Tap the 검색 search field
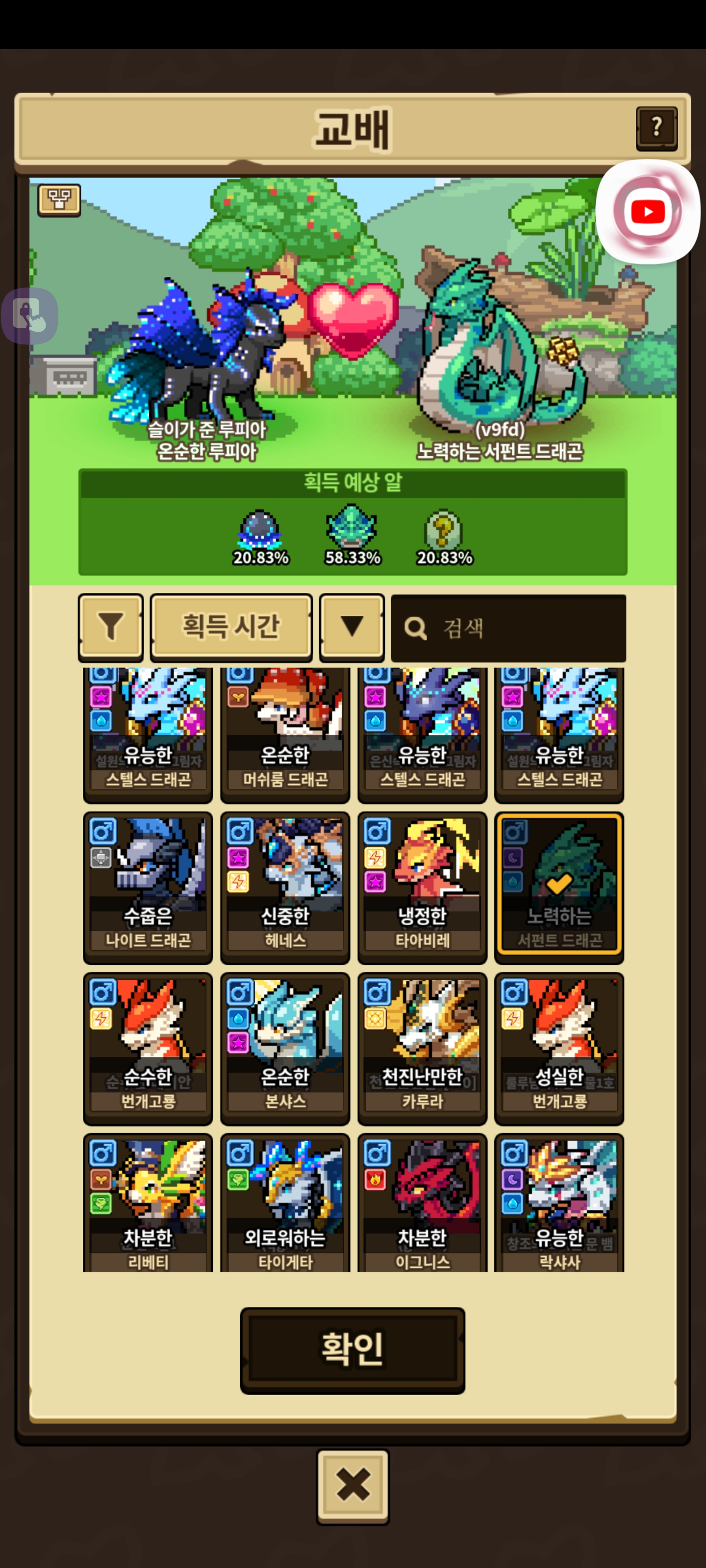706x1568 pixels. tap(508, 628)
